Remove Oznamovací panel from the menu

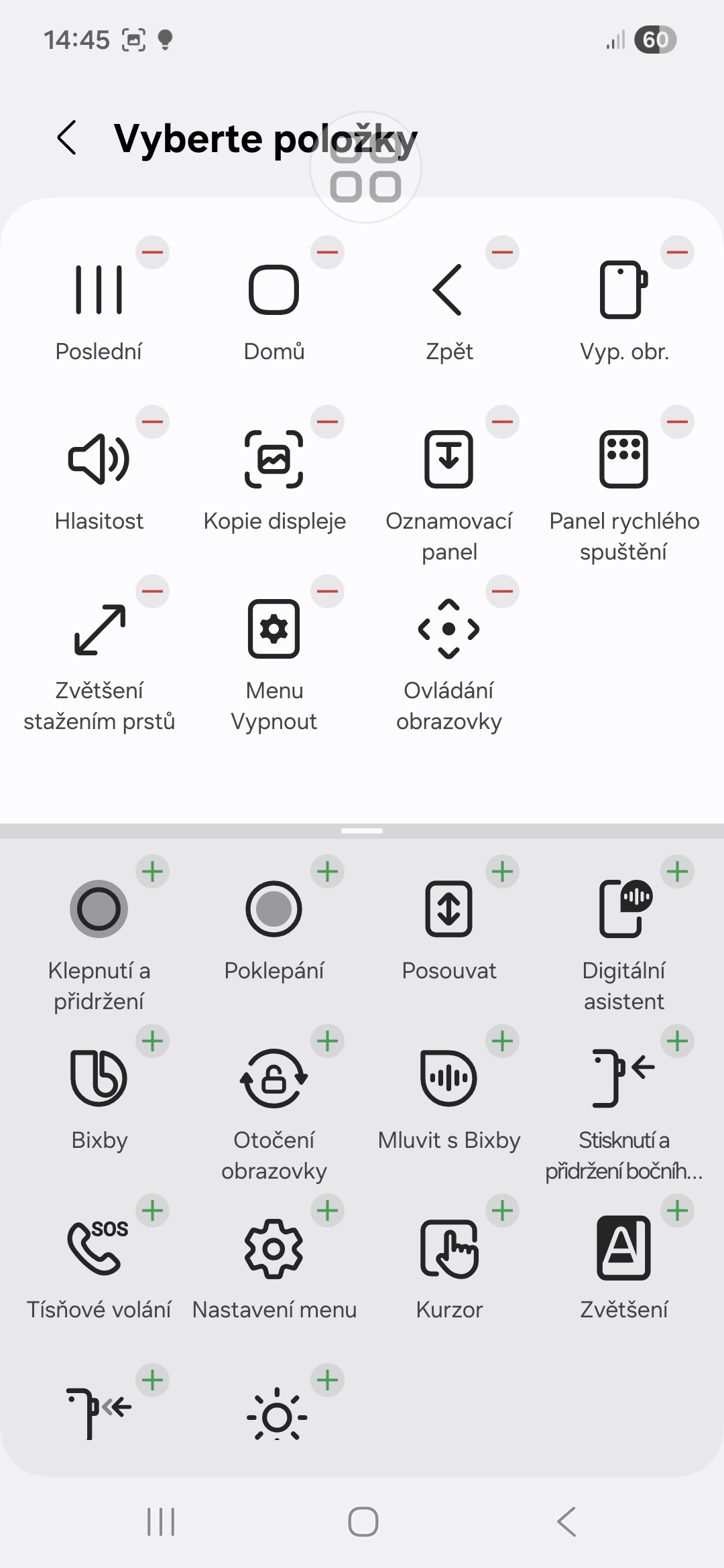click(503, 422)
